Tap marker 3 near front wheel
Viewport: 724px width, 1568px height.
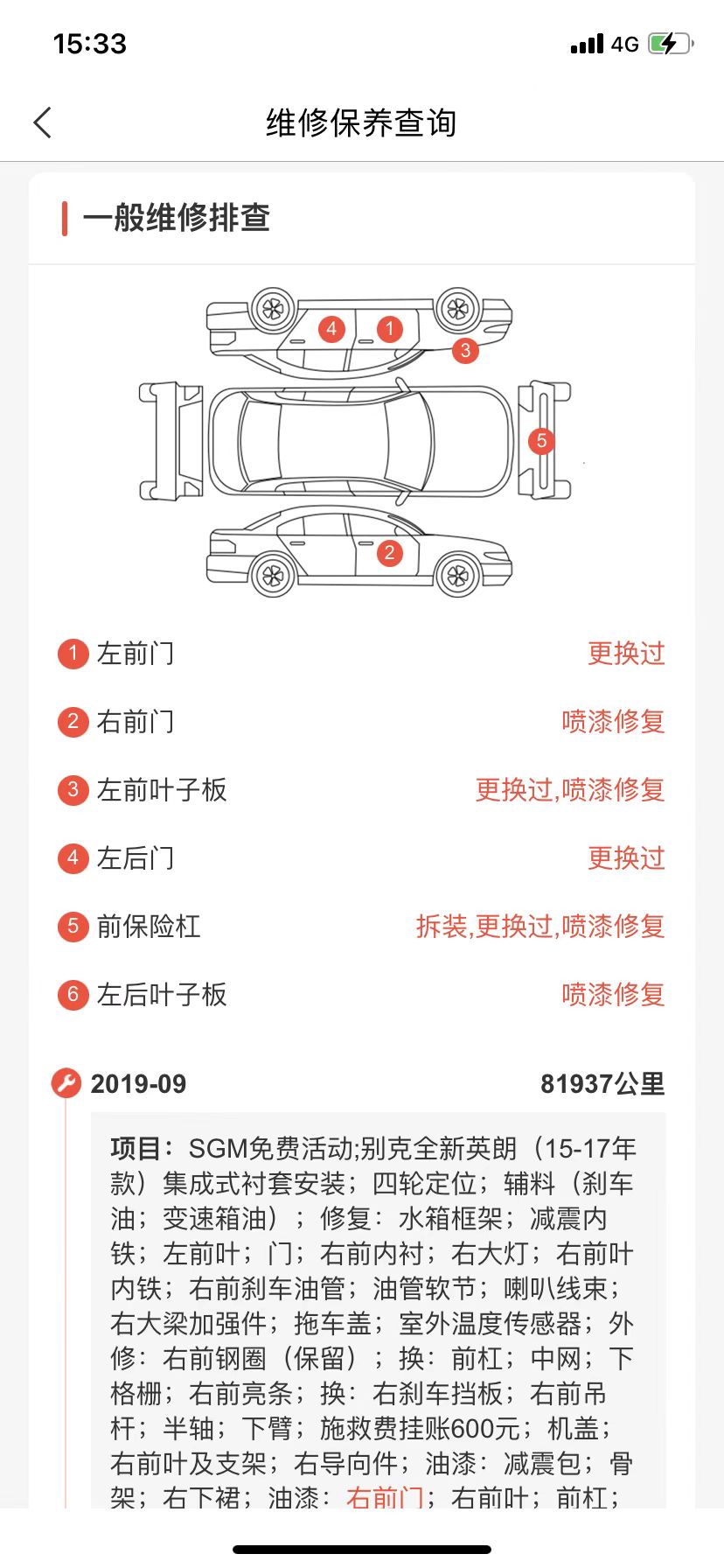(x=464, y=352)
